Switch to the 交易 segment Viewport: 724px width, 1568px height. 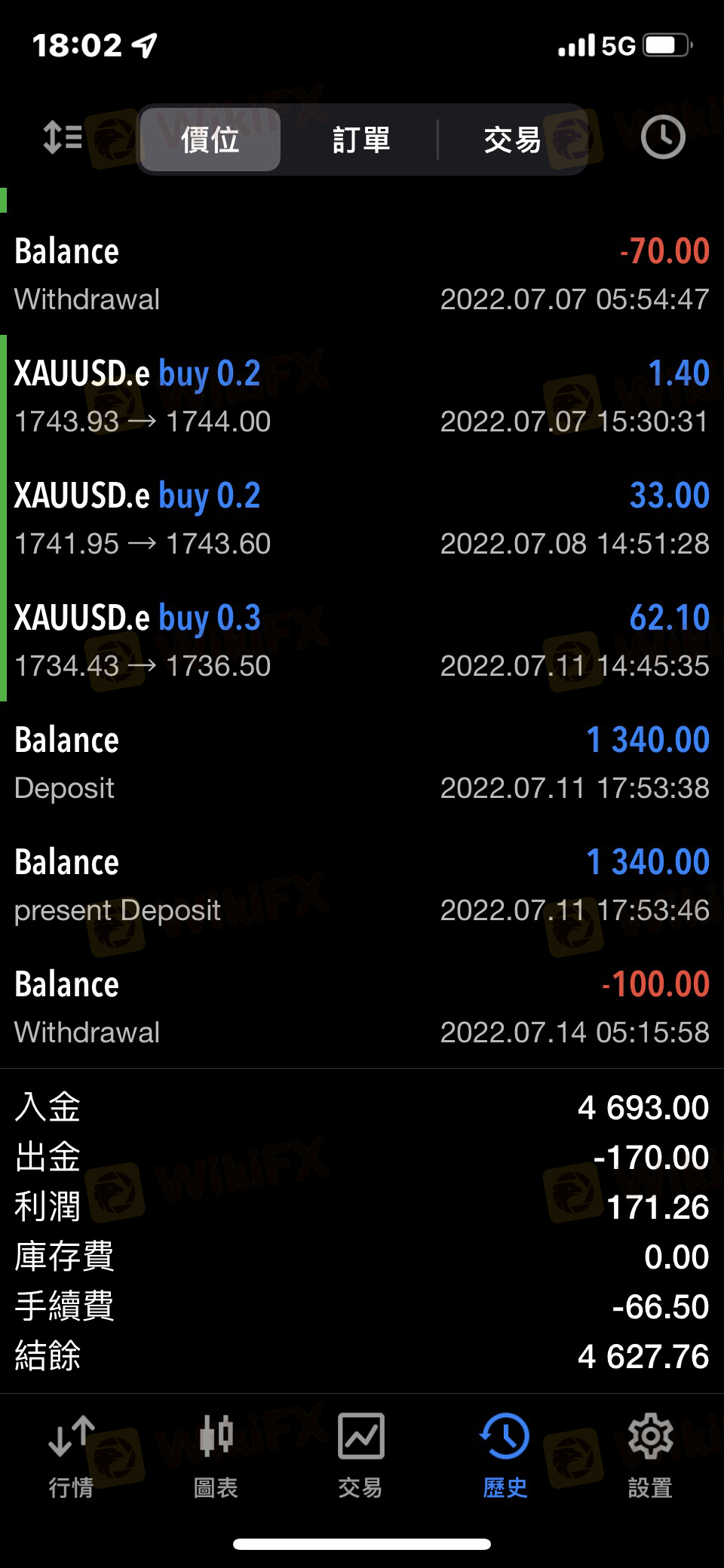512,140
